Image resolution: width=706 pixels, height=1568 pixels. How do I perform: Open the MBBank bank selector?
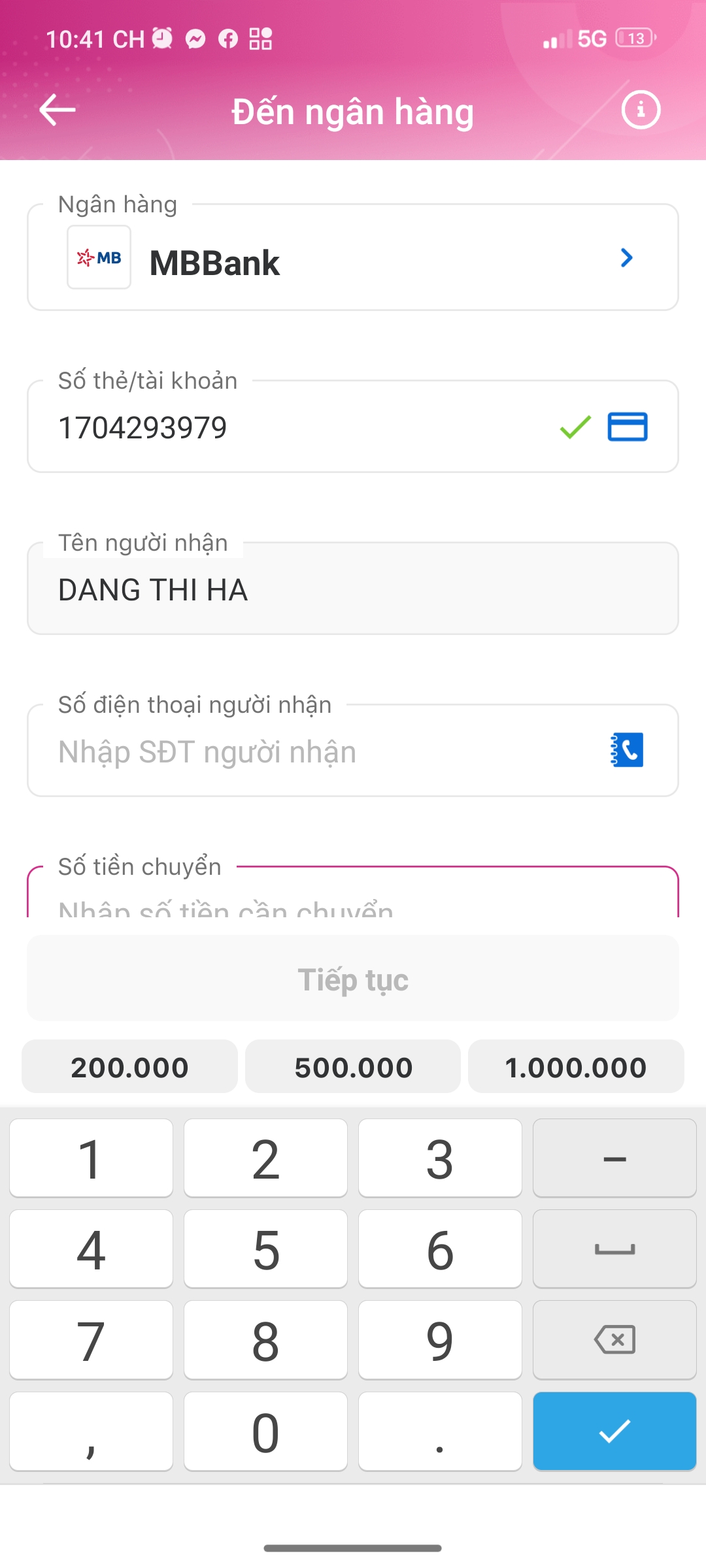[353, 257]
